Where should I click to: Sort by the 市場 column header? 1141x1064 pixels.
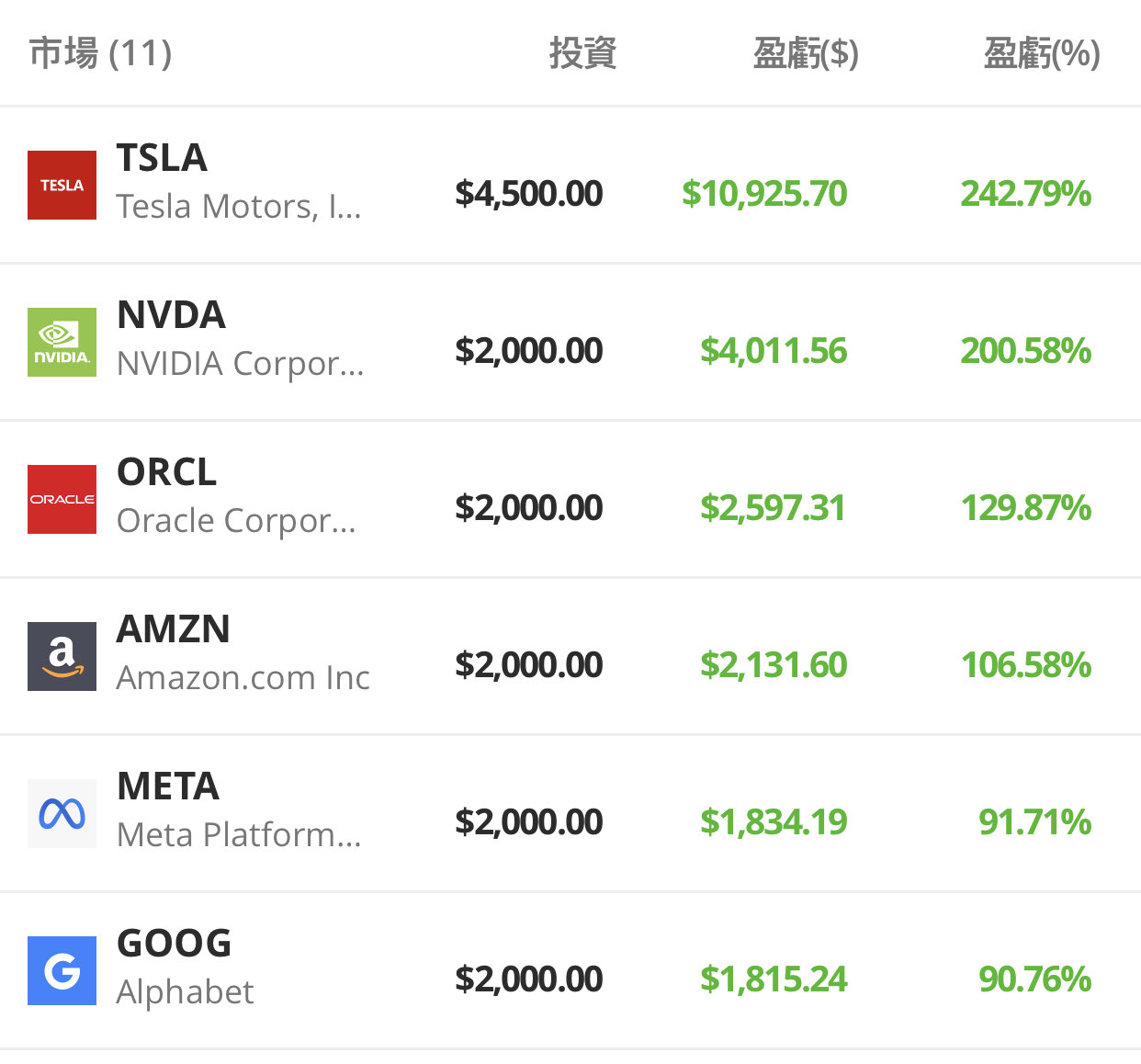(x=100, y=53)
